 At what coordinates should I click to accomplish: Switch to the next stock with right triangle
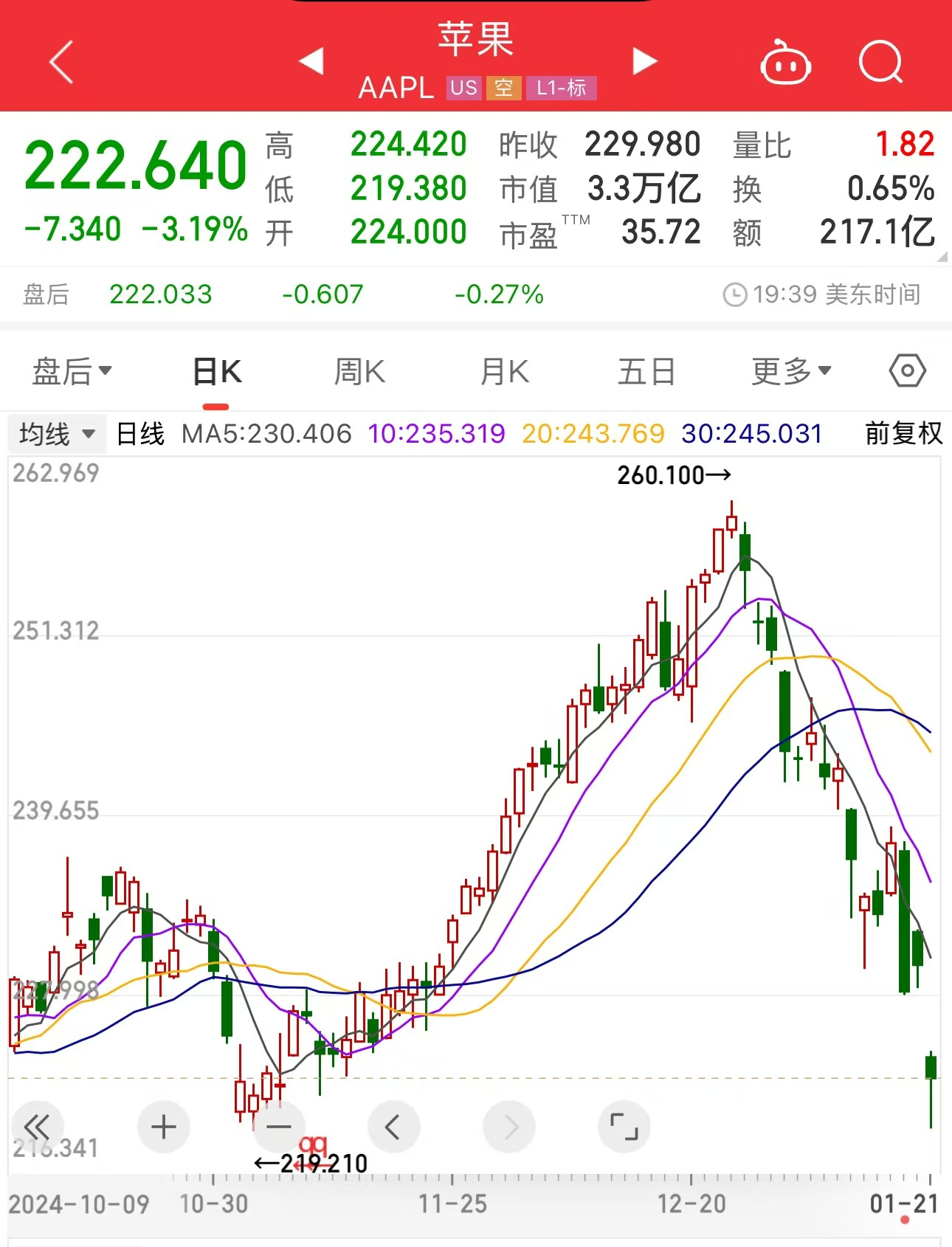(644, 61)
